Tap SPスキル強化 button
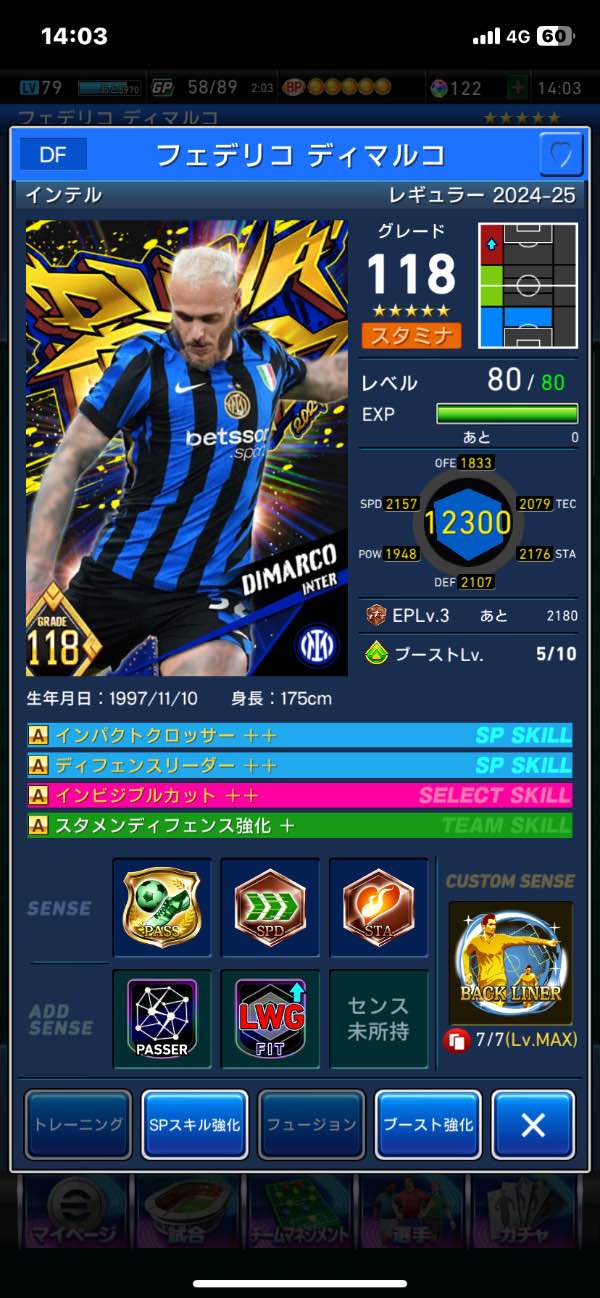Viewport: 600px width, 1298px height. tap(194, 1124)
